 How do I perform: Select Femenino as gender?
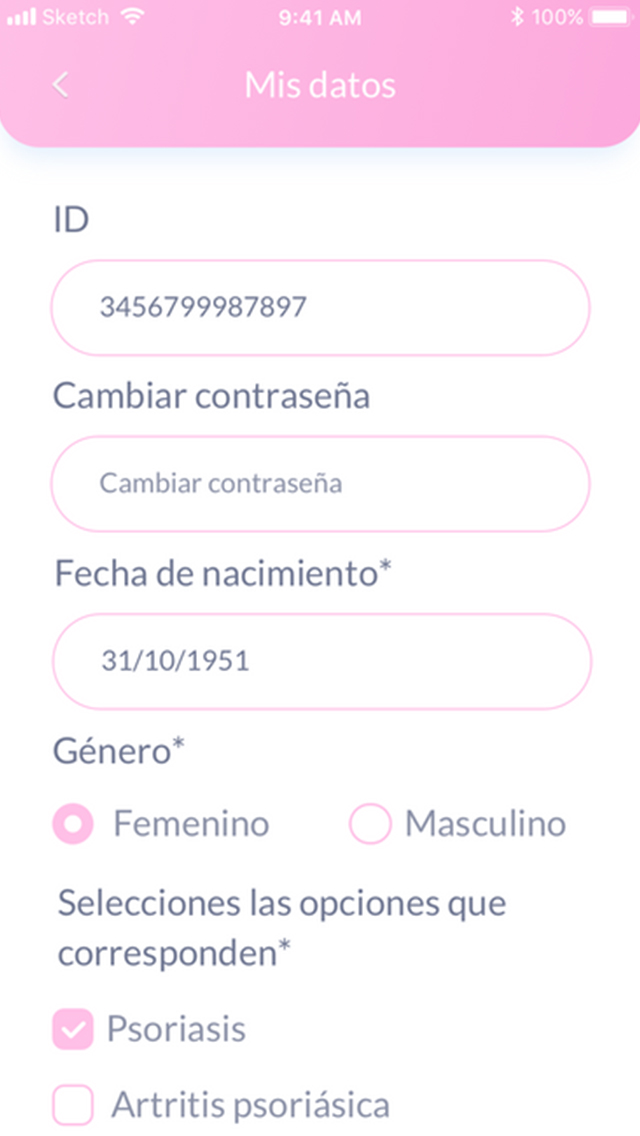[x=73, y=825]
